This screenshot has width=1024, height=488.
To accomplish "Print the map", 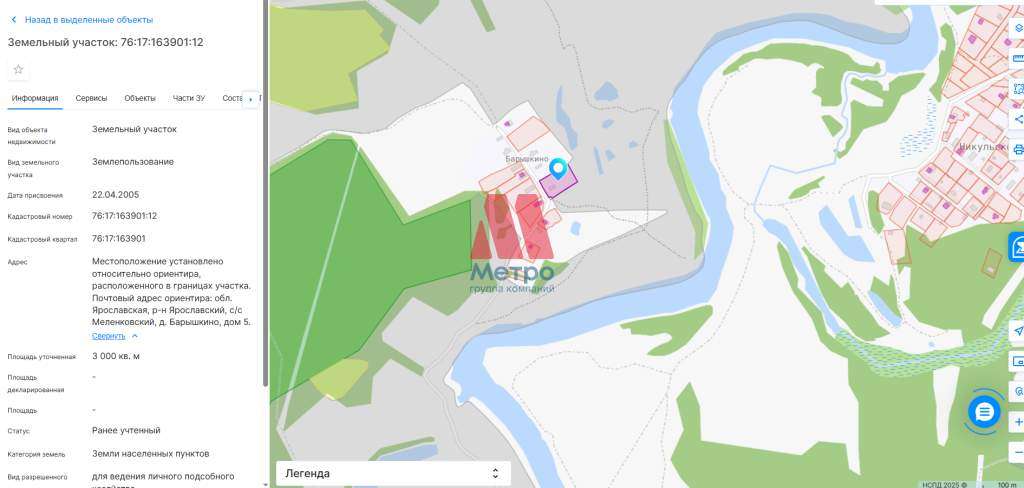I will [x=1018, y=150].
